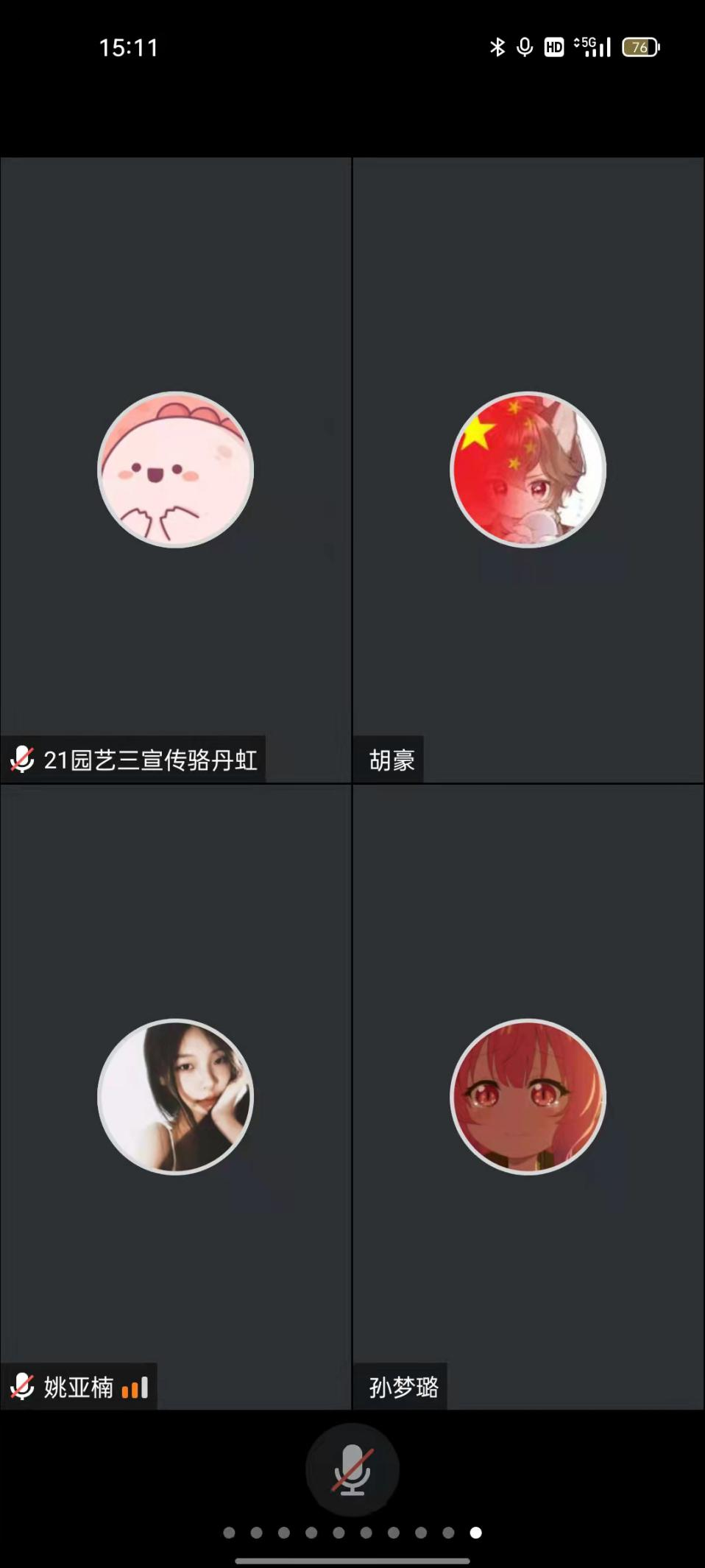The image size is (705, 1568).
Task: Unmute the microphone button
Action: coord(352,1469)
